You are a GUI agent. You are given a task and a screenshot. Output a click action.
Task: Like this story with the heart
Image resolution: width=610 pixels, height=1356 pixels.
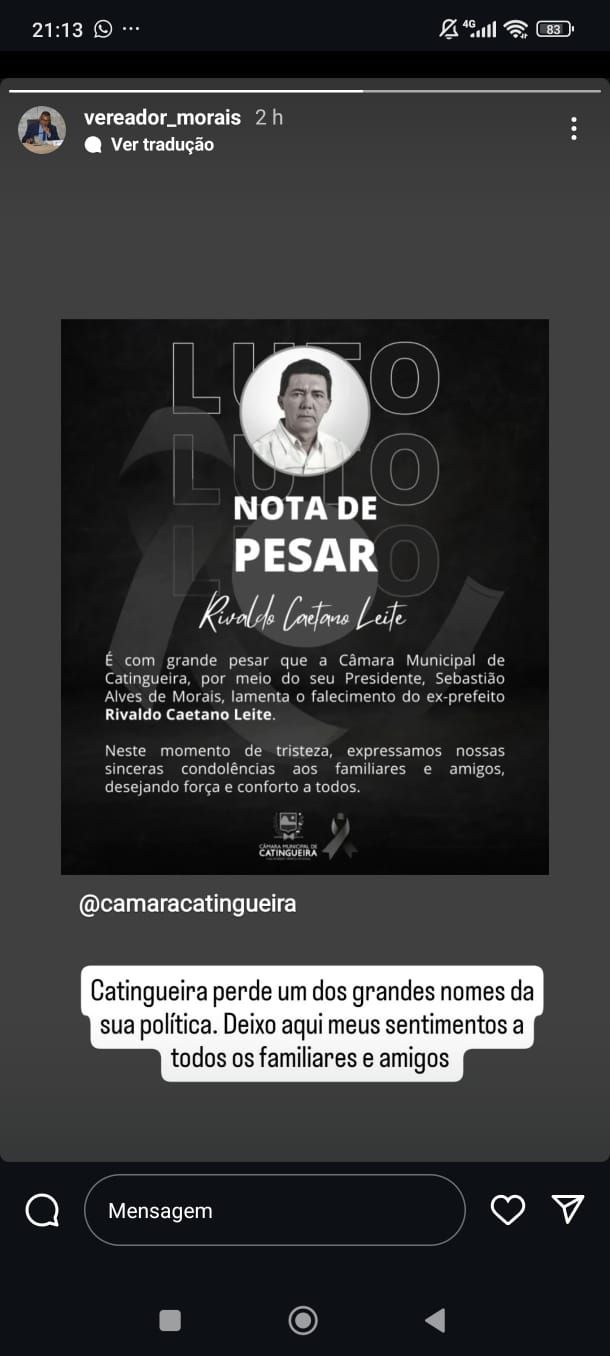508,1210
